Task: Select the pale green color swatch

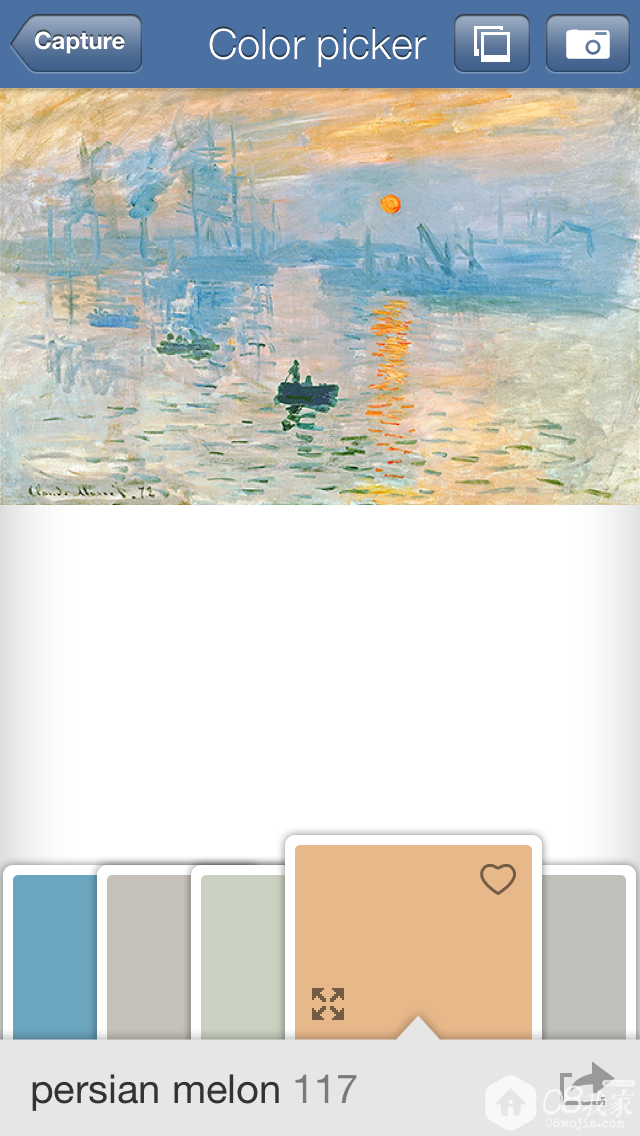Action: pos(242,955)
